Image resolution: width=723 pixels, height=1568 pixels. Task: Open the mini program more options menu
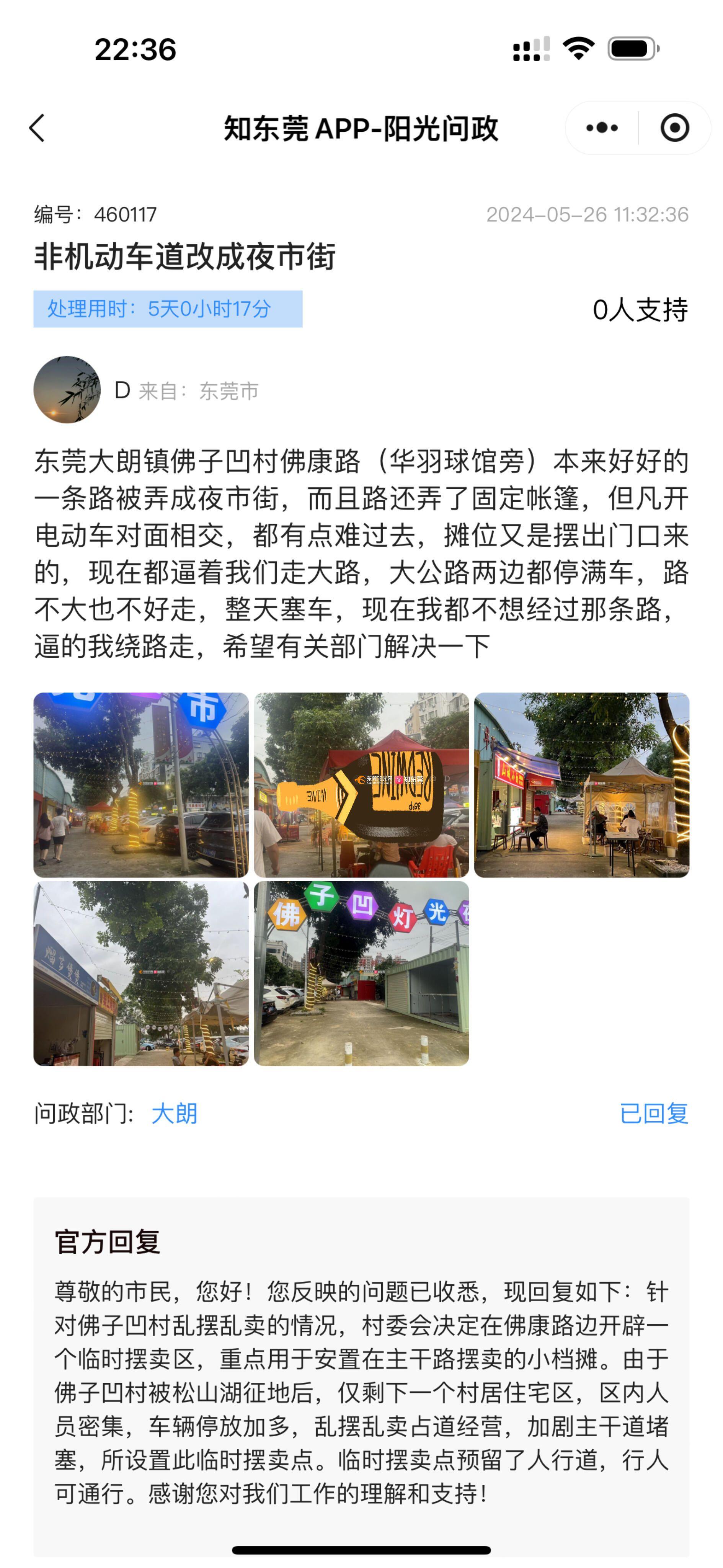click(x=601, y=128)
